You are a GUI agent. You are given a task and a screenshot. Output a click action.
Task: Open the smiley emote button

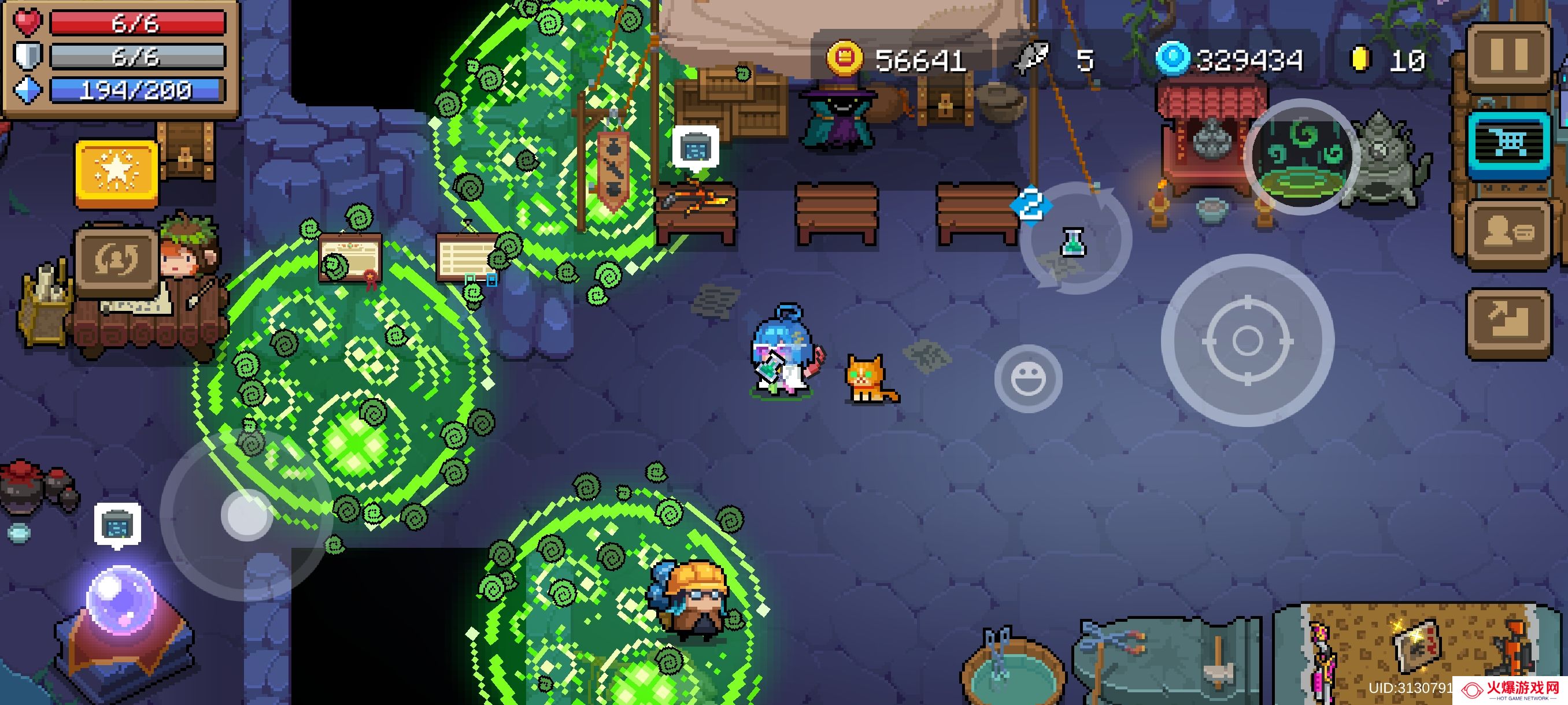pos(1028,379)
